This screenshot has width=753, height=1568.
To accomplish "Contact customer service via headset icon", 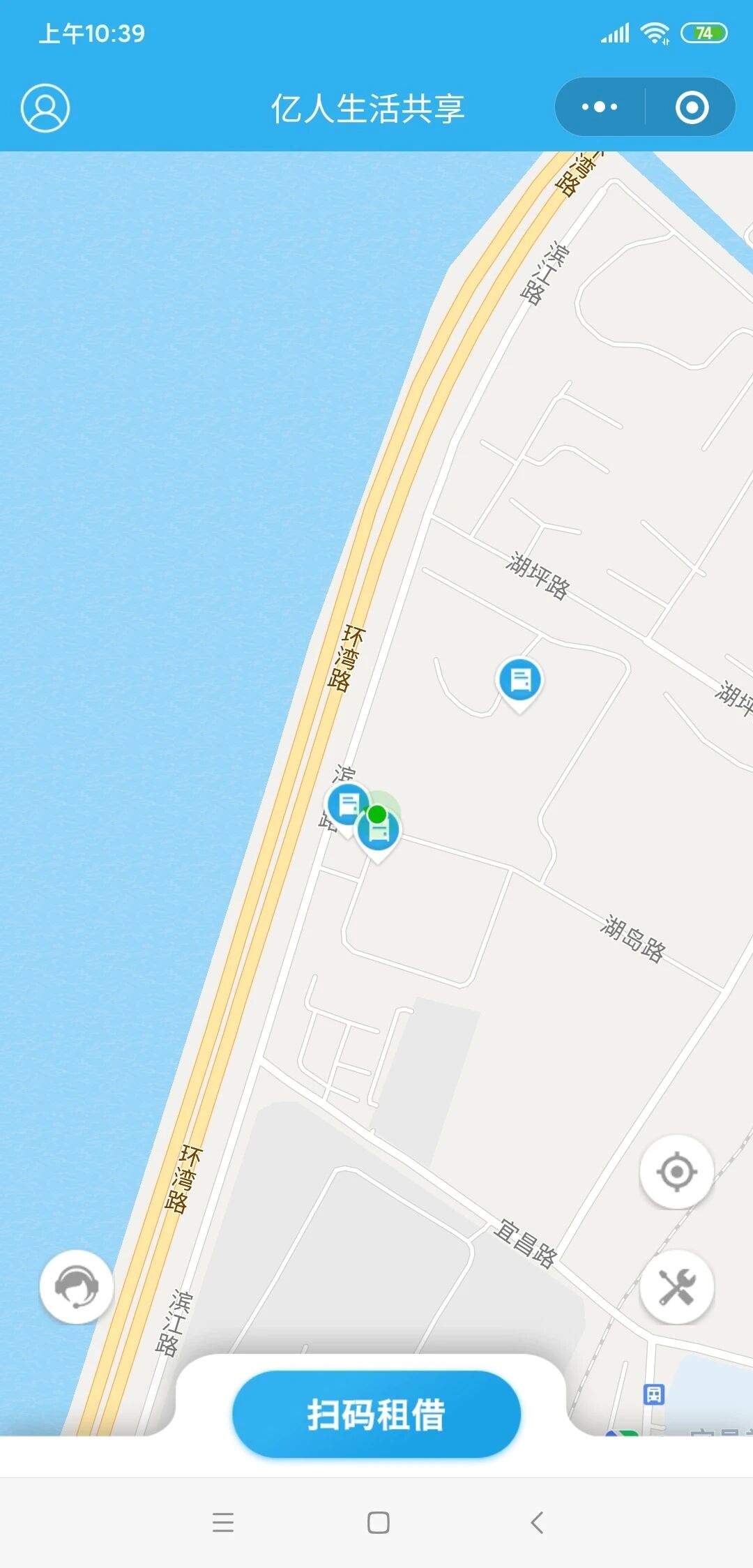I will tap(76, 1286).
